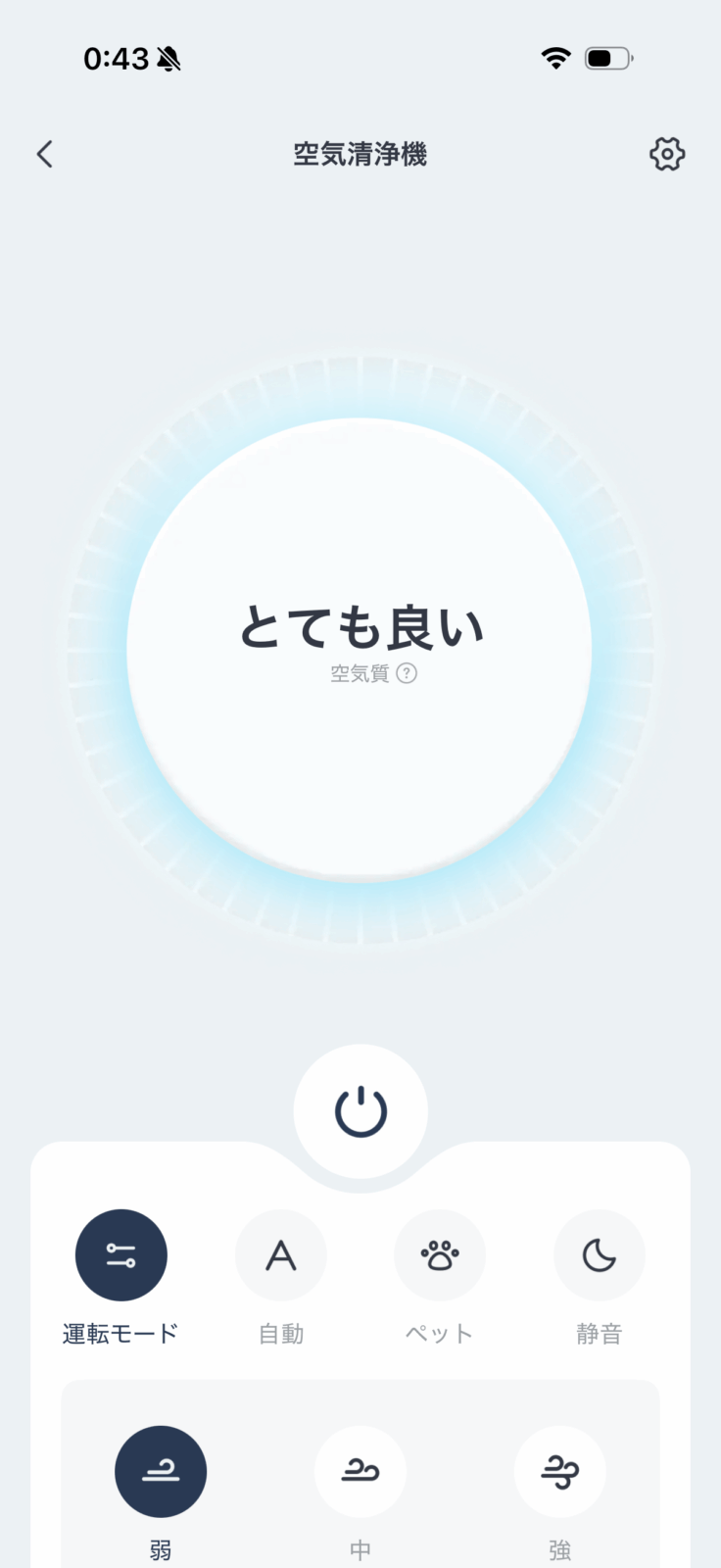Set fan speed to 弱
The image size is (721, 1568).
(x=161, y=1471)
